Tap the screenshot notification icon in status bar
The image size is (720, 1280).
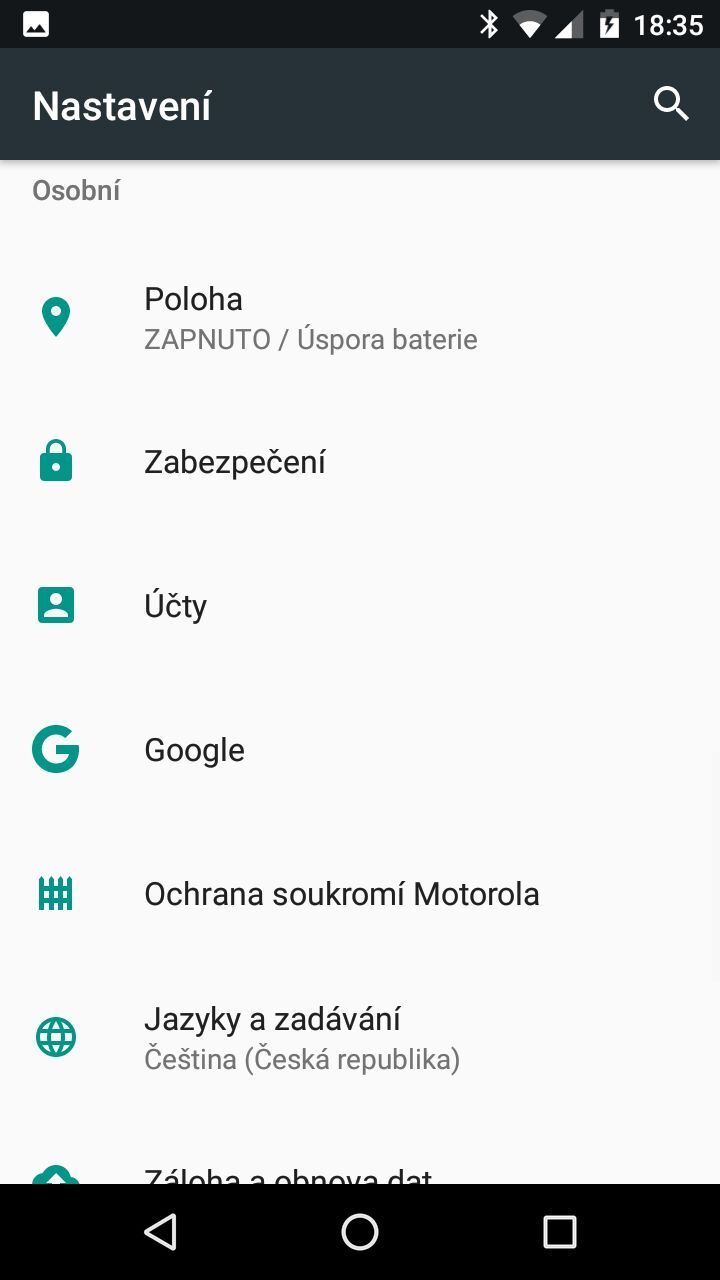coord(33,22)
